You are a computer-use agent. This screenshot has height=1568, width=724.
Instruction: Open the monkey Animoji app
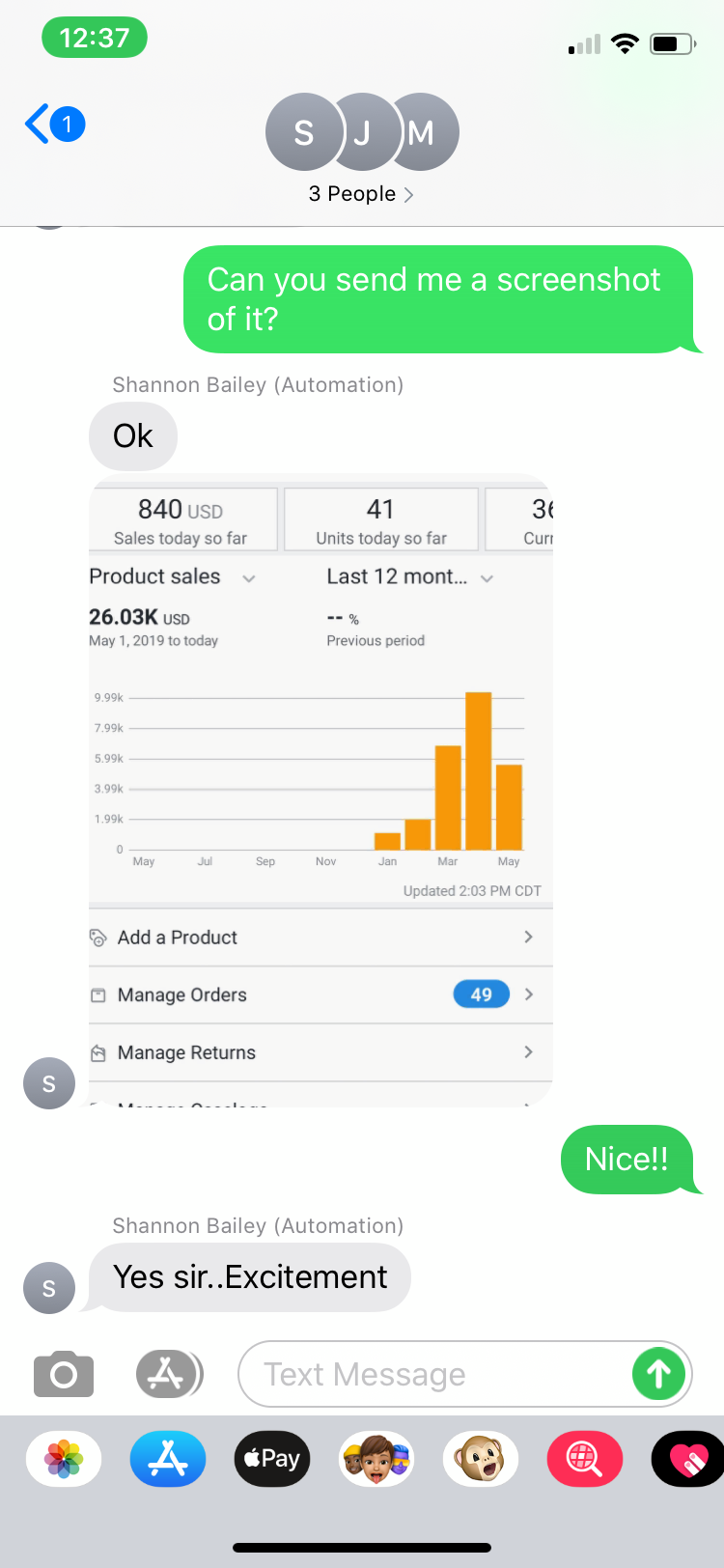[481, 1458]
